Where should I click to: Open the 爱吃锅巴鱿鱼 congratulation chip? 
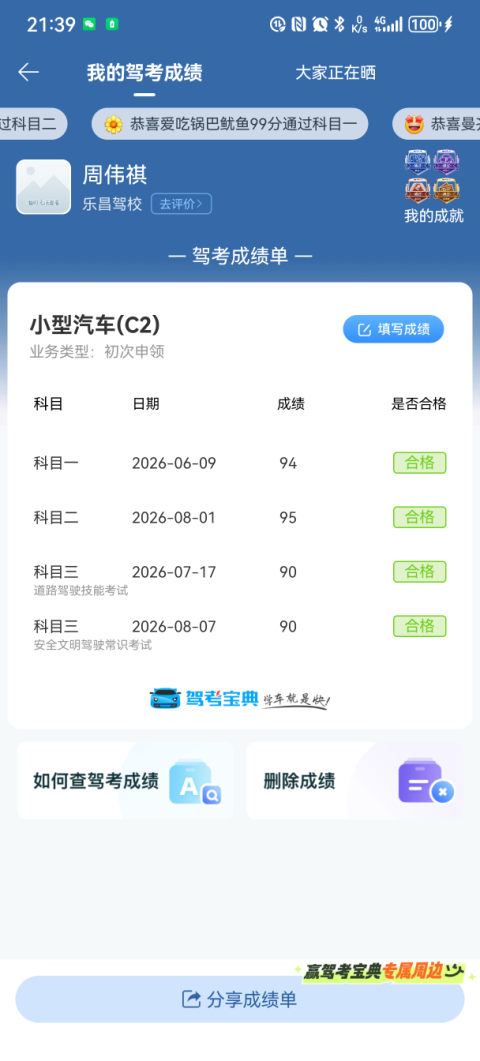[230, 125]
